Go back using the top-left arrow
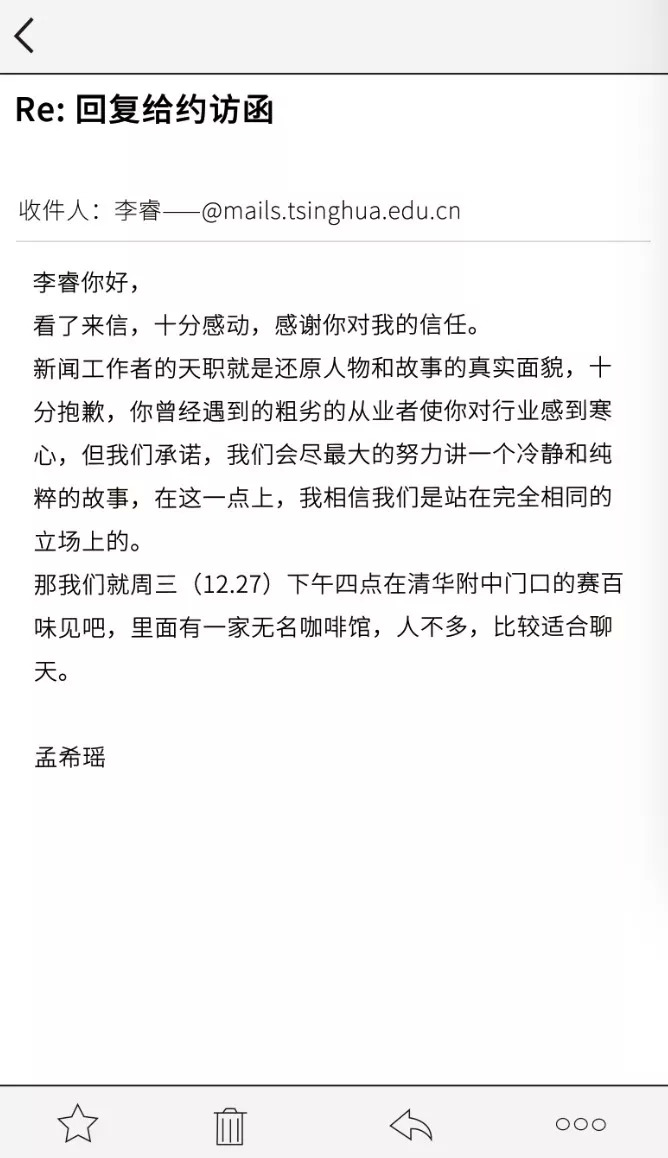The image size is (668, 1158). coord(24,35)
